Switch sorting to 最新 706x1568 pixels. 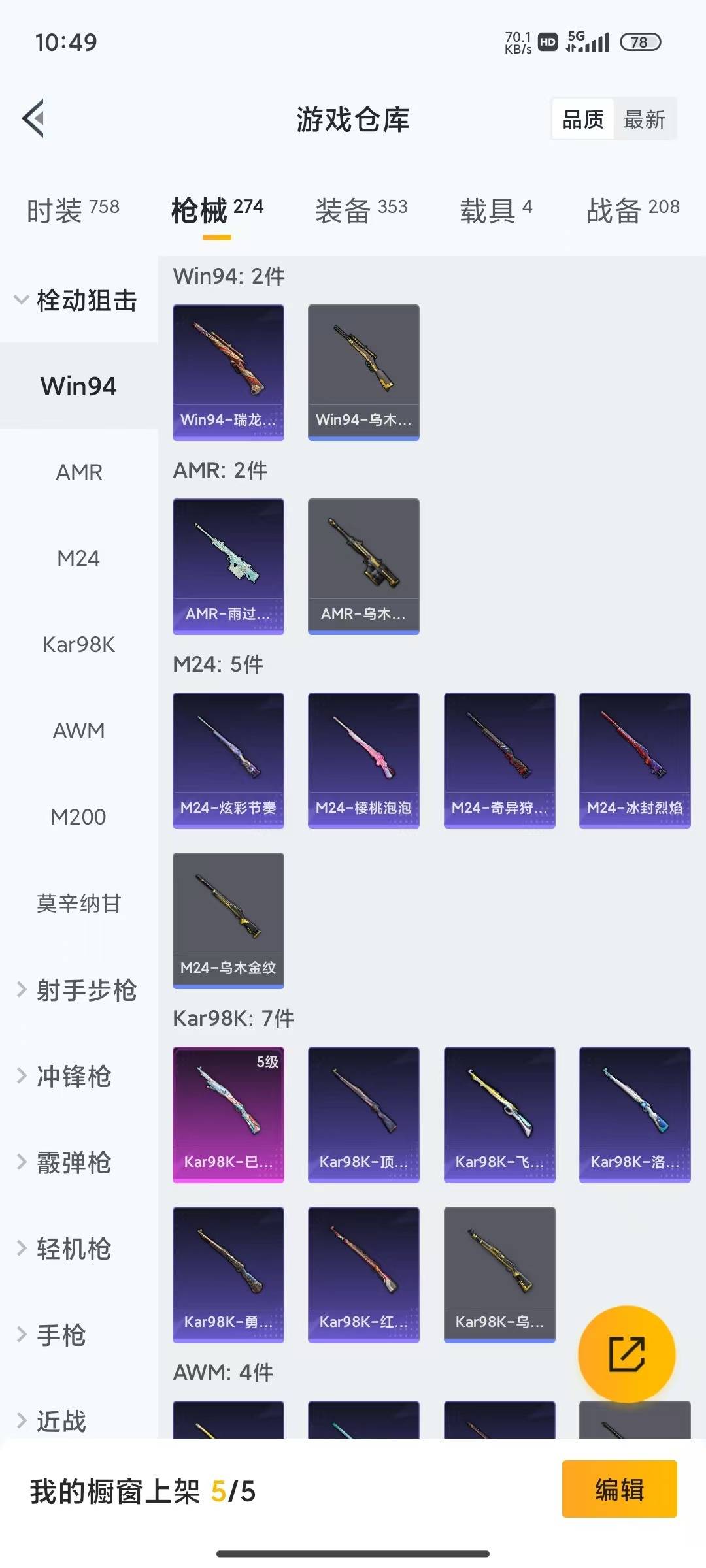pos(645,119)
